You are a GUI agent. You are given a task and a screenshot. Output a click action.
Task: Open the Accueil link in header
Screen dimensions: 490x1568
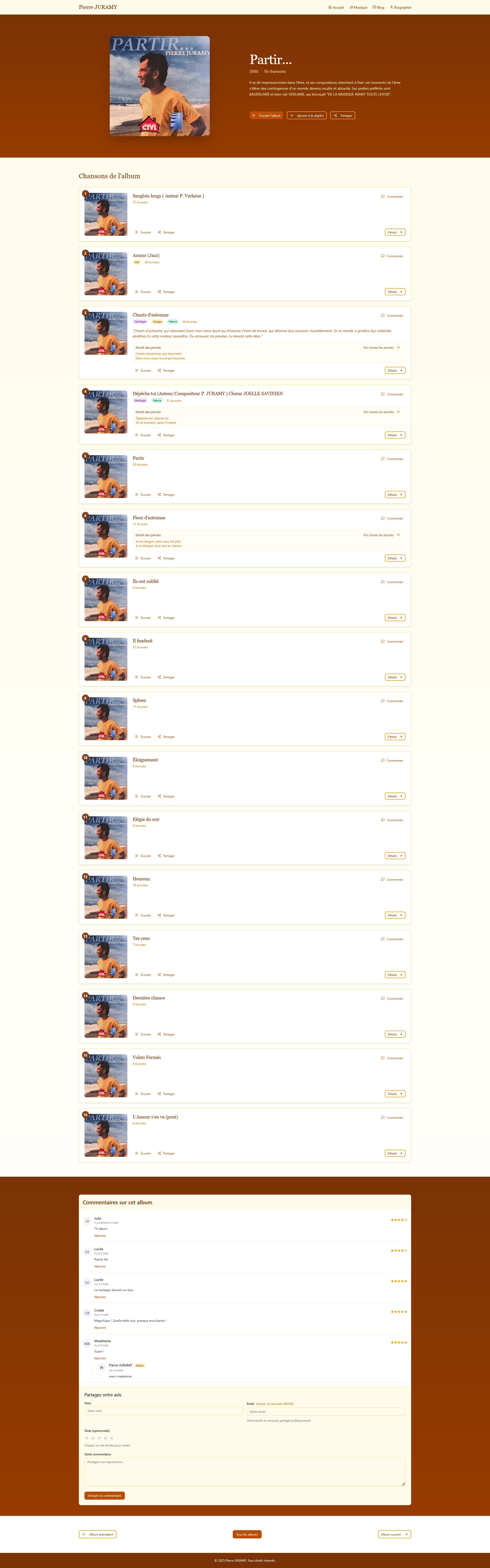click(336, 7)
